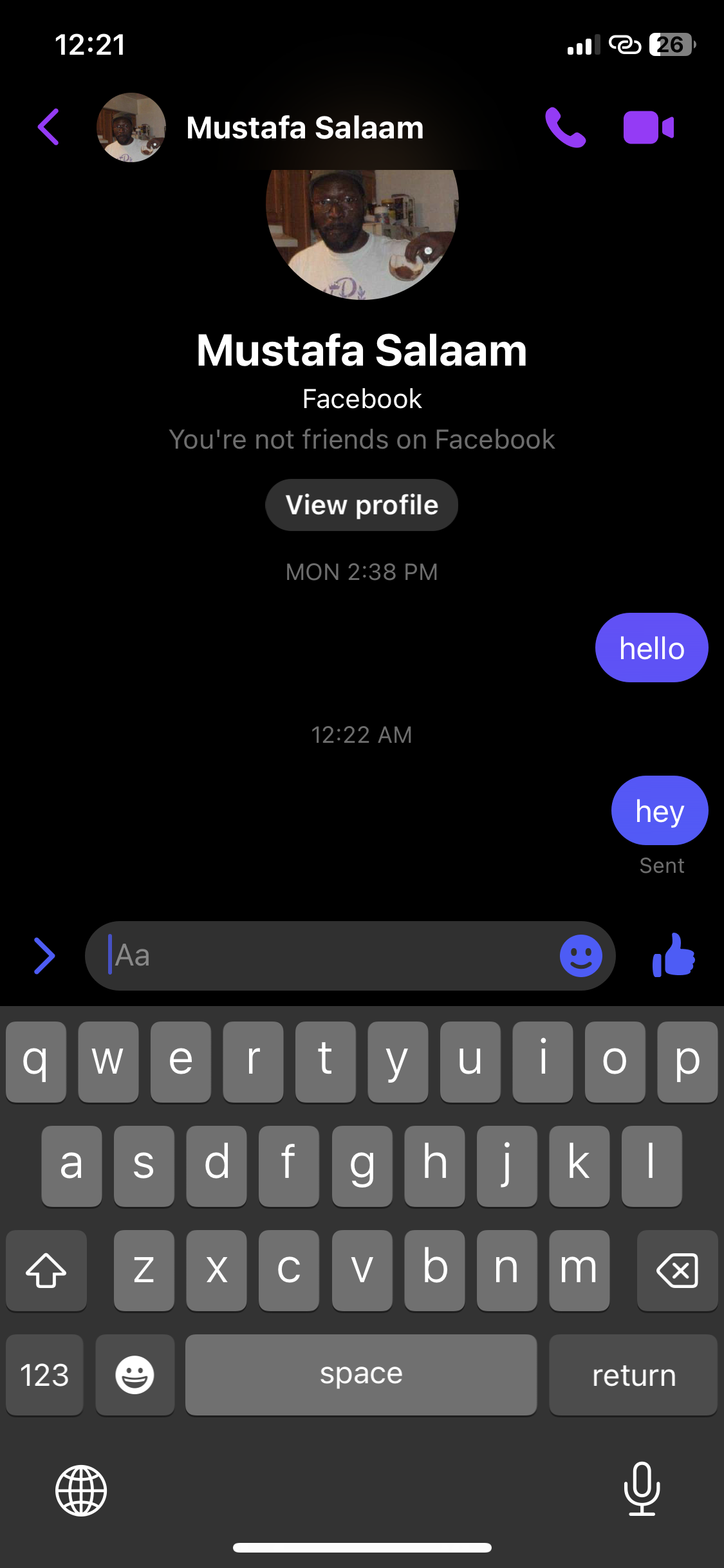The width and height of the screenshot is (724, 1568).
Task: Tap the View profile button
Action: pos(362,505)
